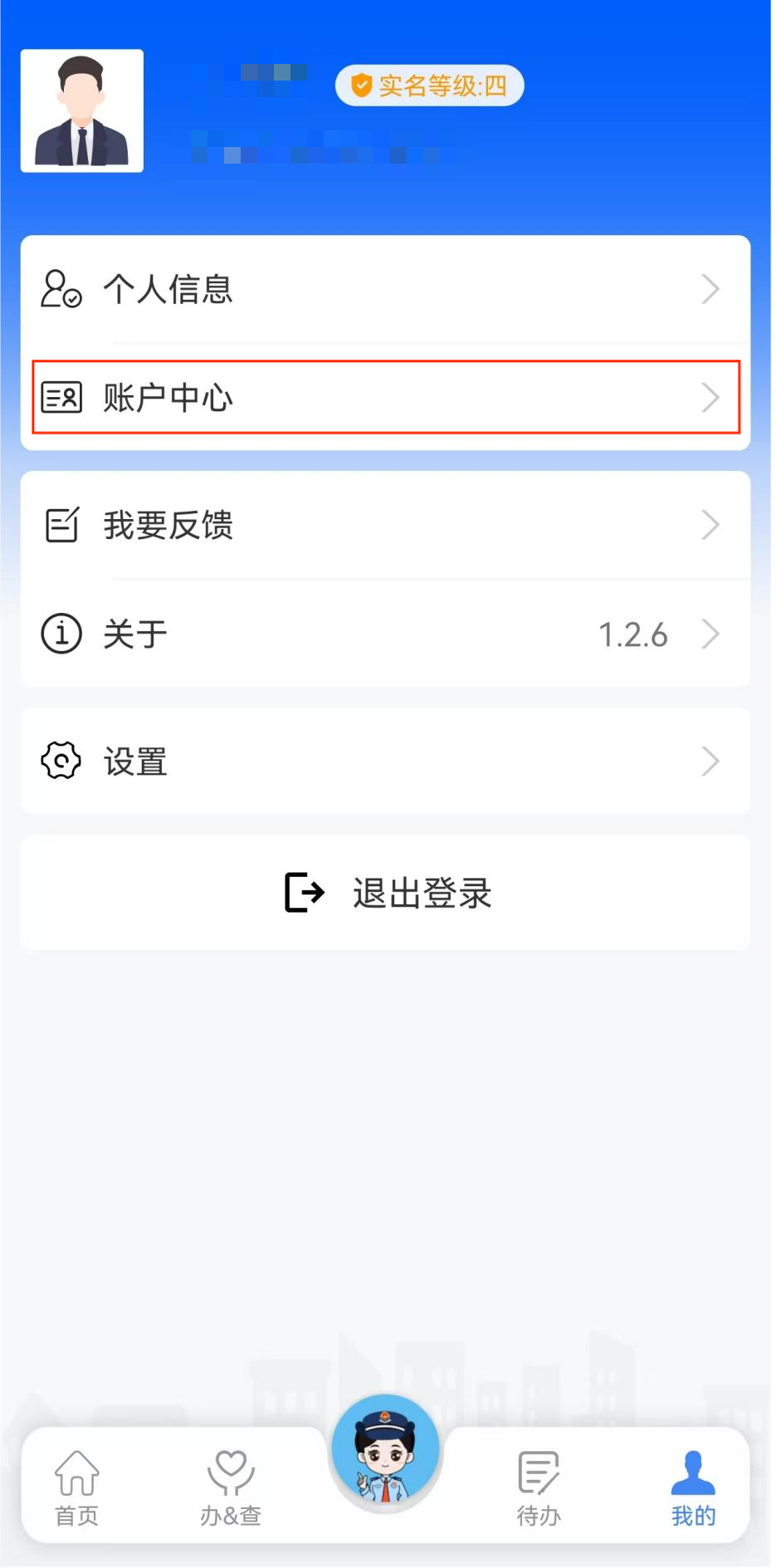Switch to 待办 to-do tab
777x1568 pixels.
click(x=539, y=1488)
